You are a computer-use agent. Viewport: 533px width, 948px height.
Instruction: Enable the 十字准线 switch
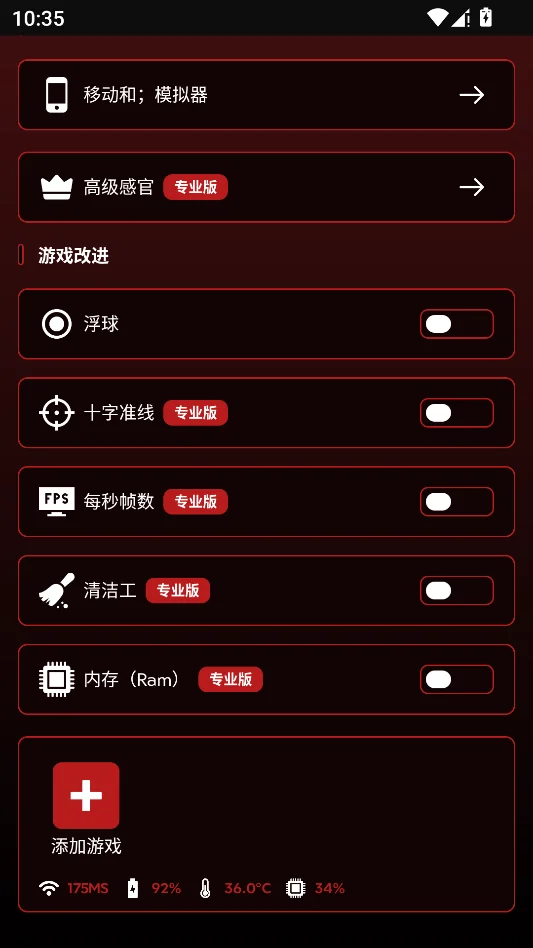(457, 413)
